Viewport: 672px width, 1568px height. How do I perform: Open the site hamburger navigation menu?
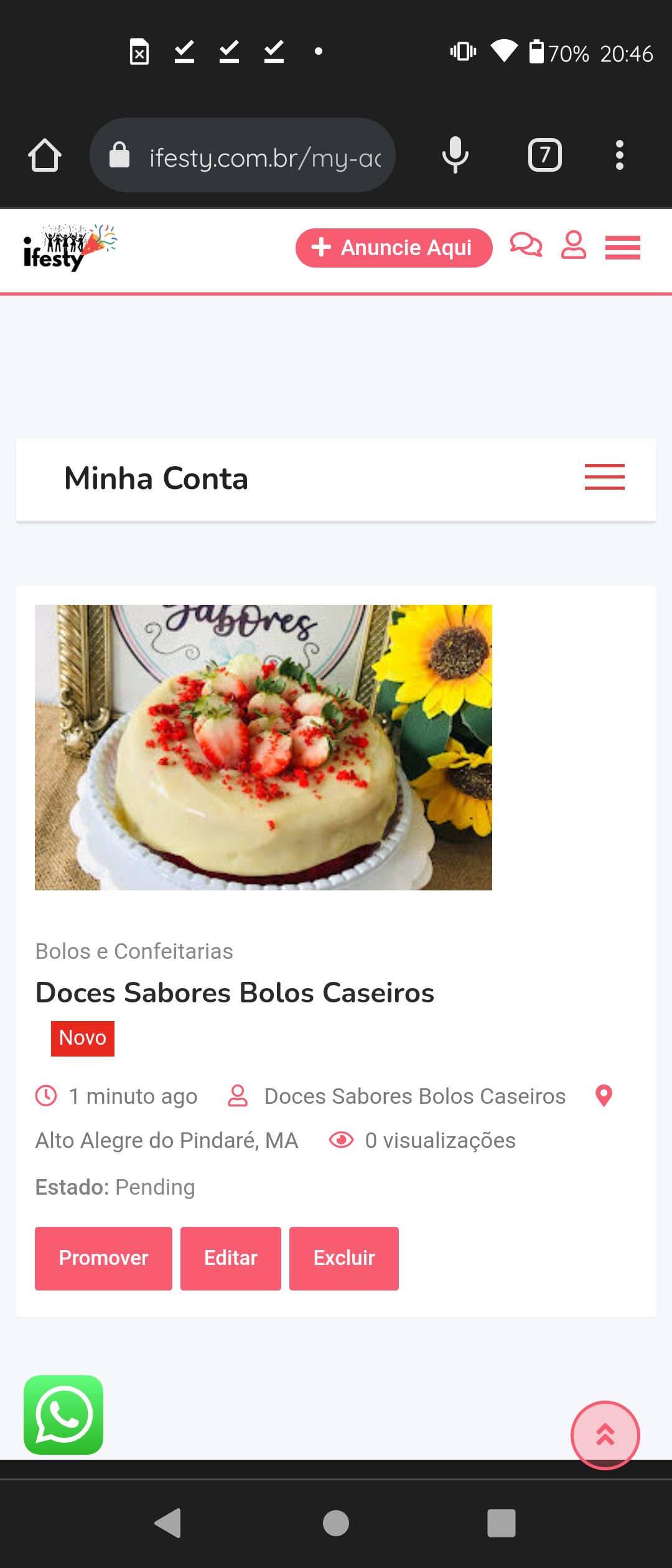622,247
